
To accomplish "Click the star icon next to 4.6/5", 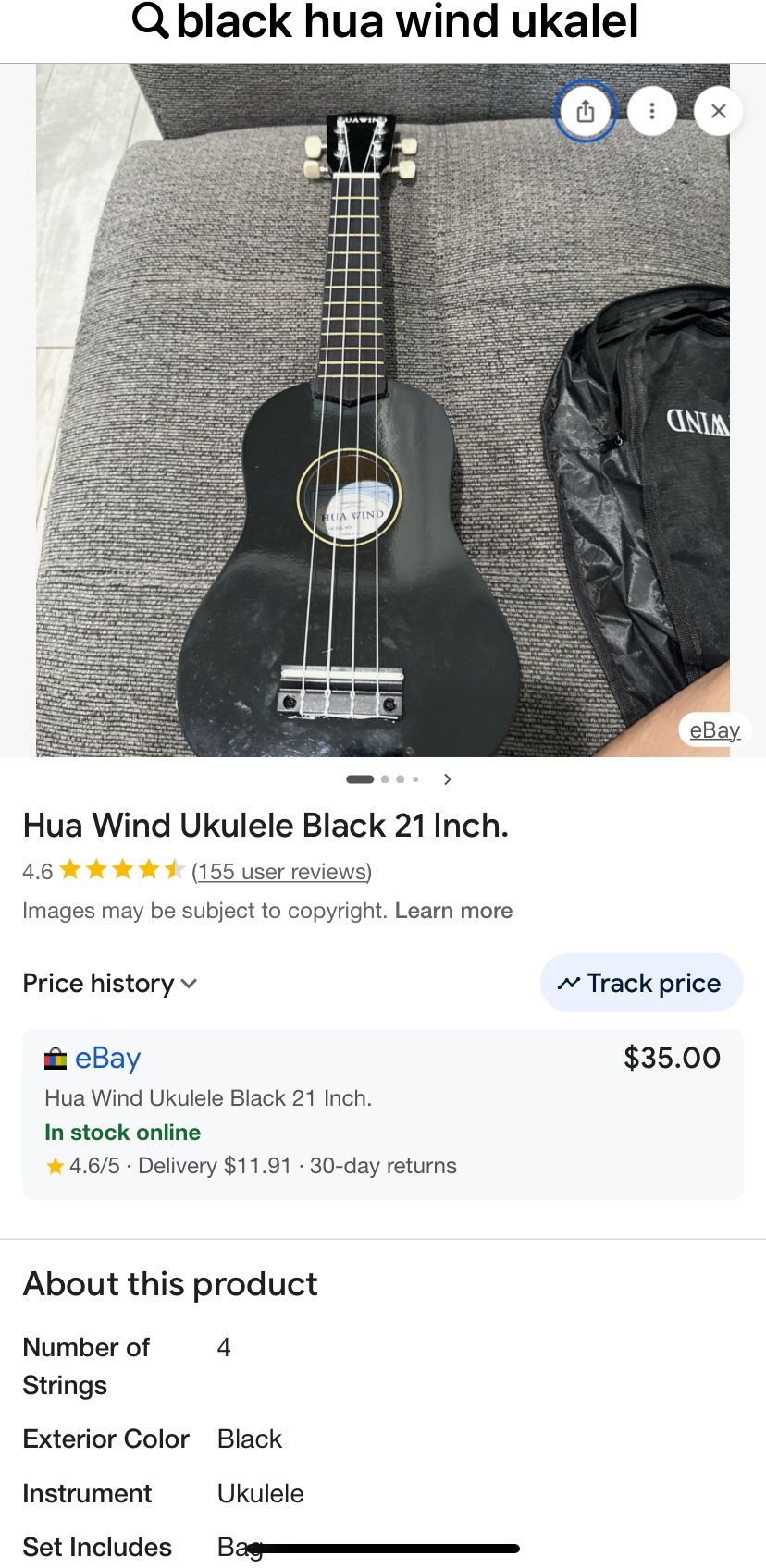I will point(55,1165).
